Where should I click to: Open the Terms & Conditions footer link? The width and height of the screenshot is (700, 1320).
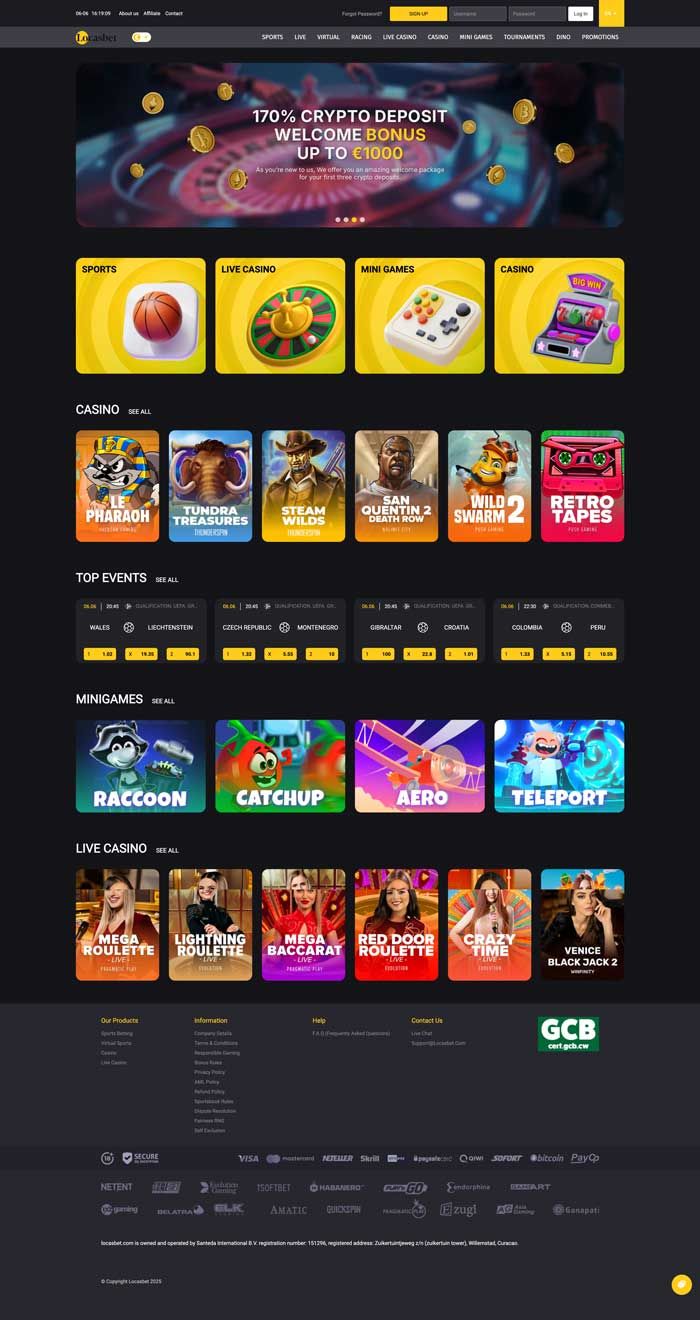pos(216,1043)
